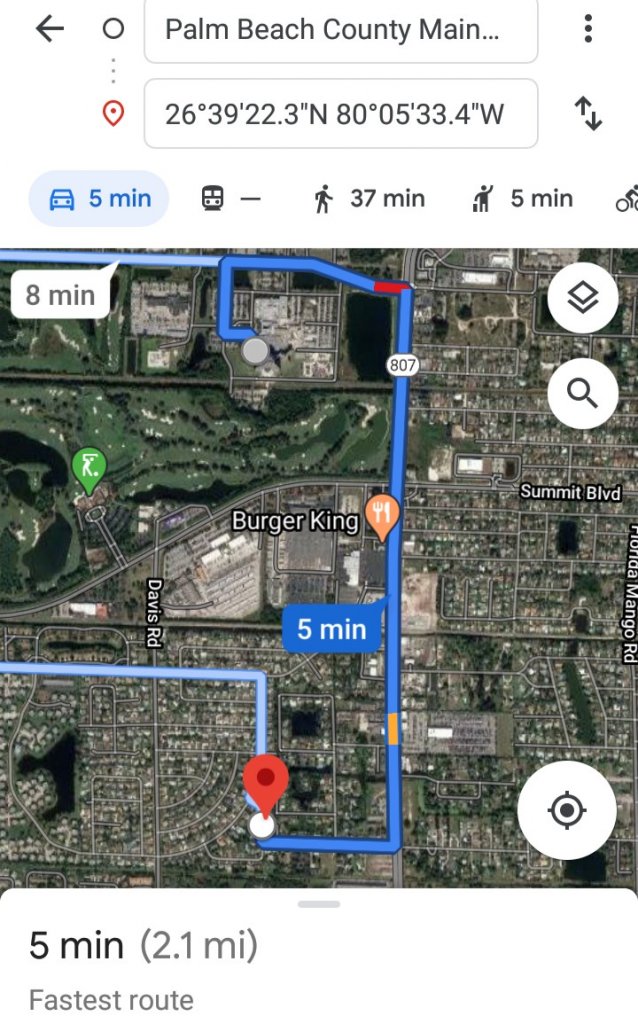The height and width of the screenshot is (1024, 638).
Task: Switch to walking 37 min mode
Action: pos(368,199)
